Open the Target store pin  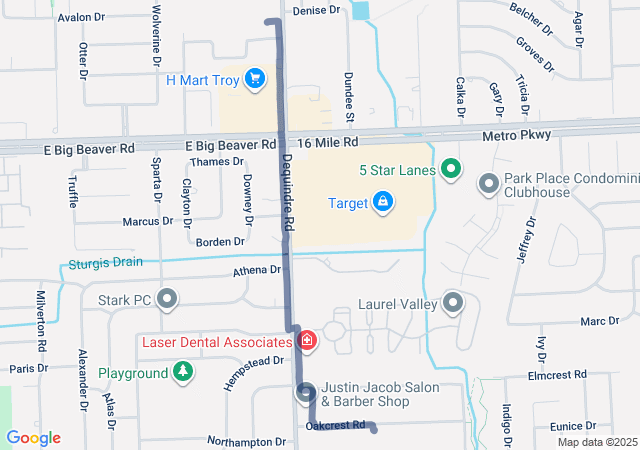(382, 203)
